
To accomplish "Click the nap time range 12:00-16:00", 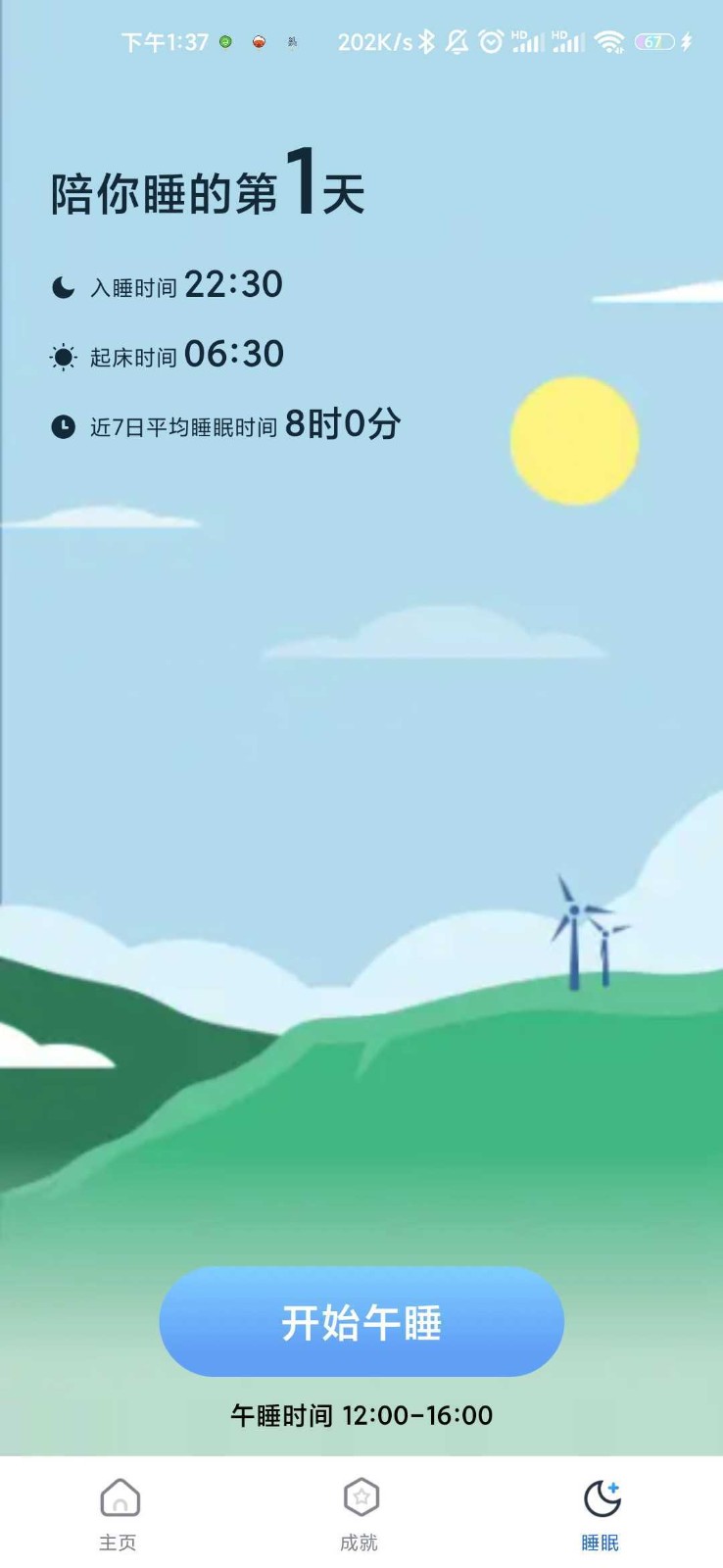I will point(361,1415).
